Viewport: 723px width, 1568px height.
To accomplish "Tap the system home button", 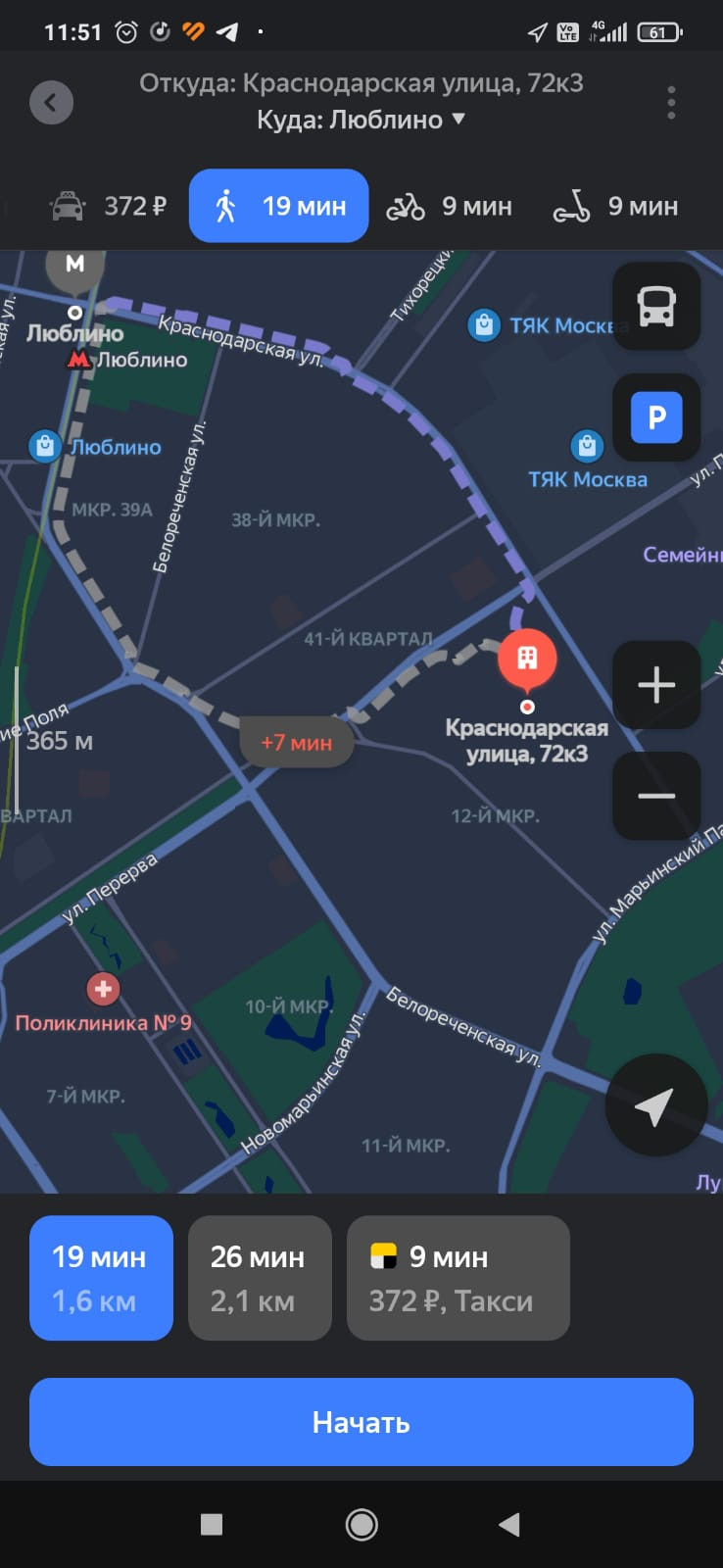I will (x=361, y=1524).
